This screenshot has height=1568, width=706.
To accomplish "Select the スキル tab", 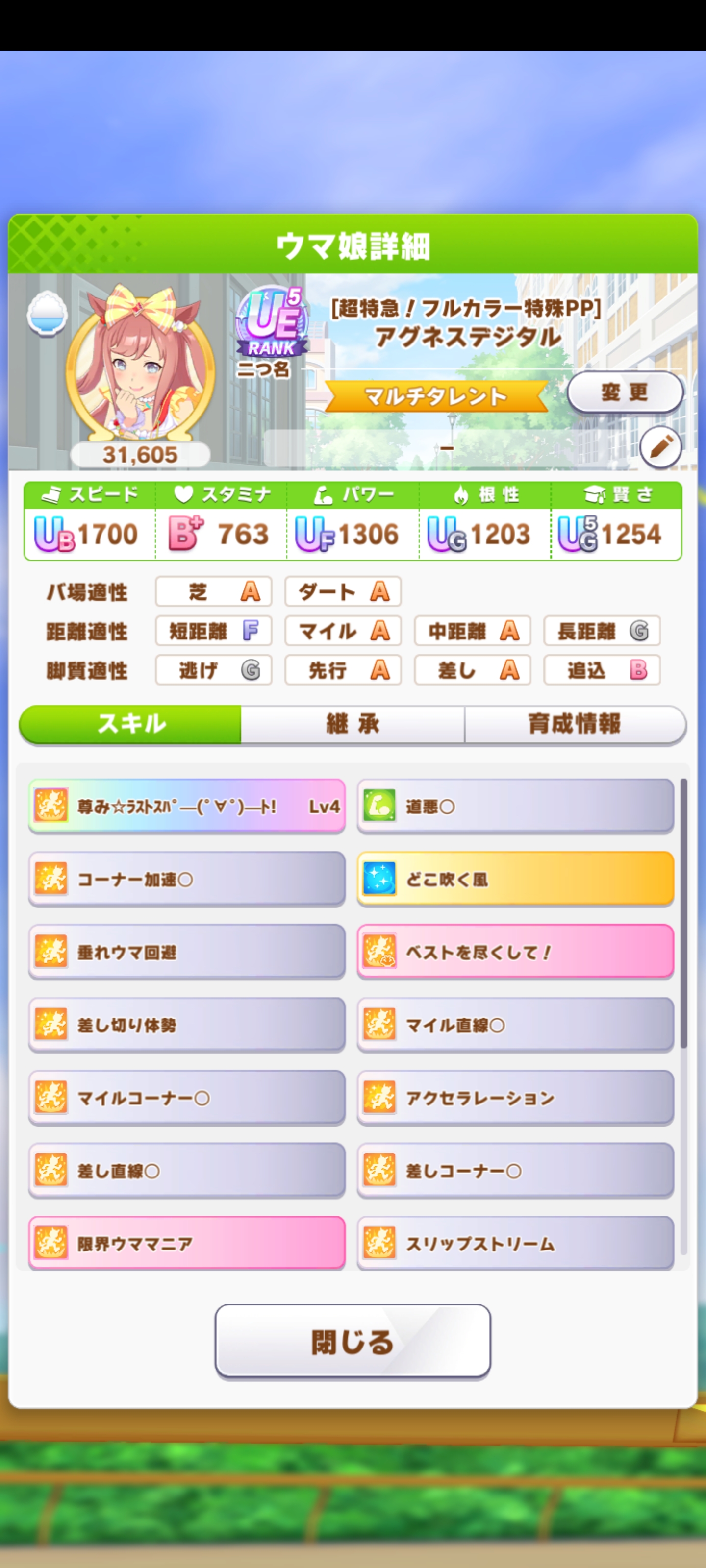I will (131, 724).
